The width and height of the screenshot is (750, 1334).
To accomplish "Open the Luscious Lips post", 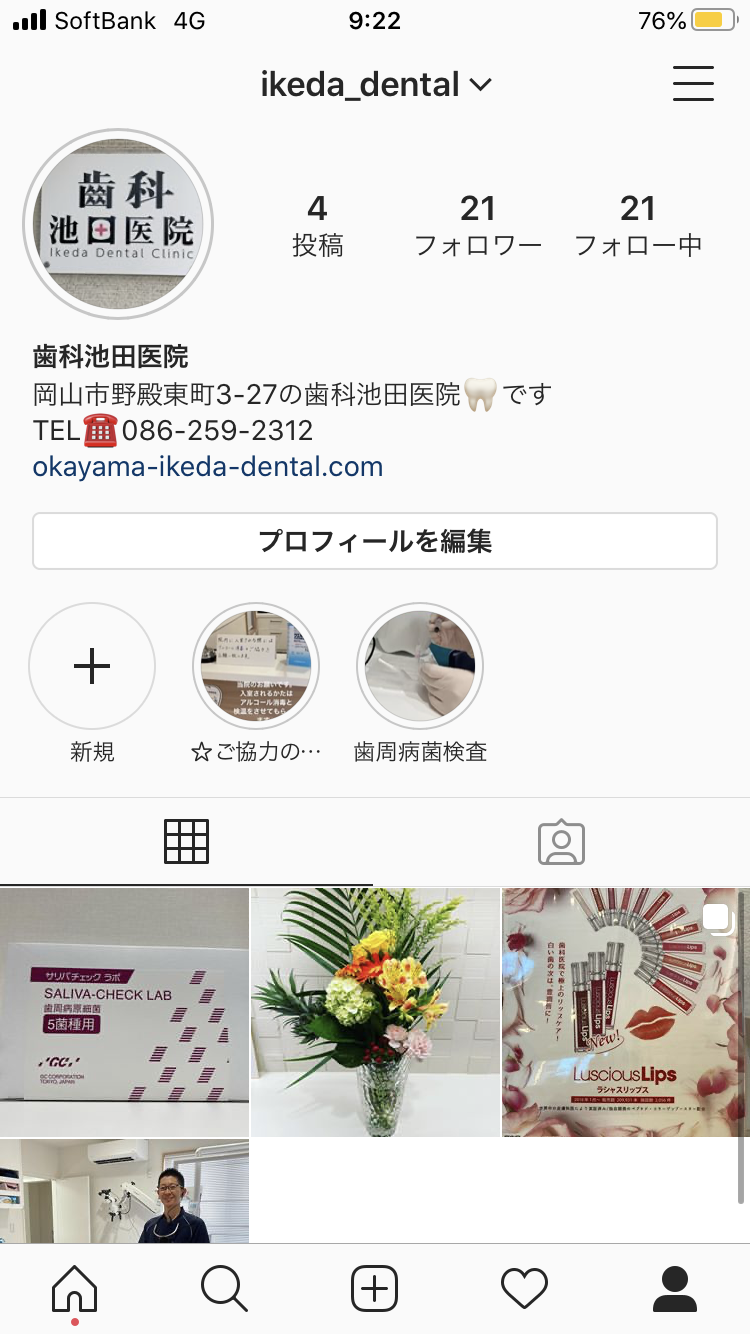I will click(626, 1012).
